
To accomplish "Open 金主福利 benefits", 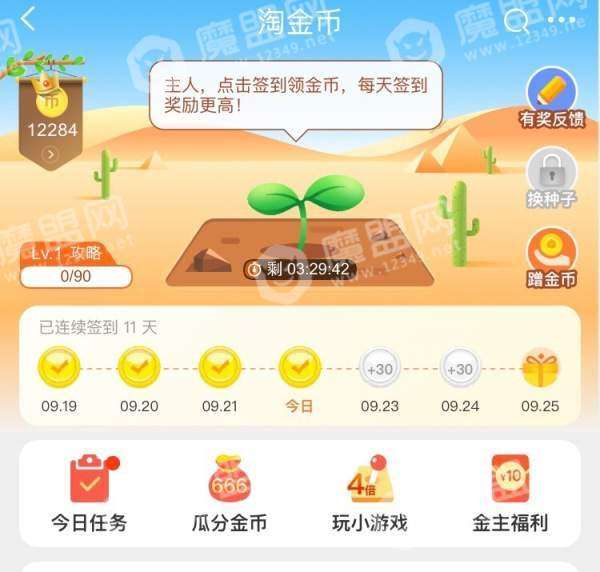I will pos(510,493).
